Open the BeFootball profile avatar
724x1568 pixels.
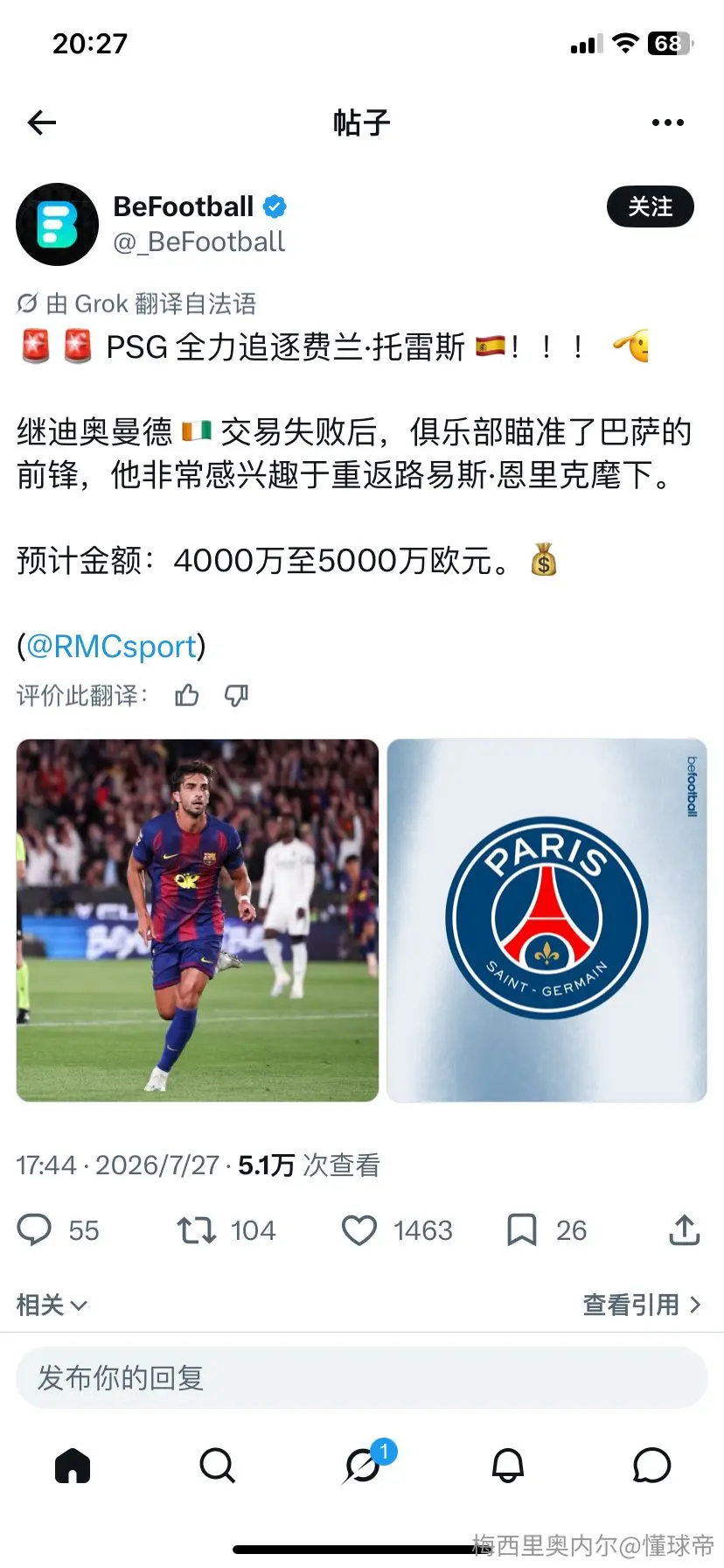tap(58, 224)
